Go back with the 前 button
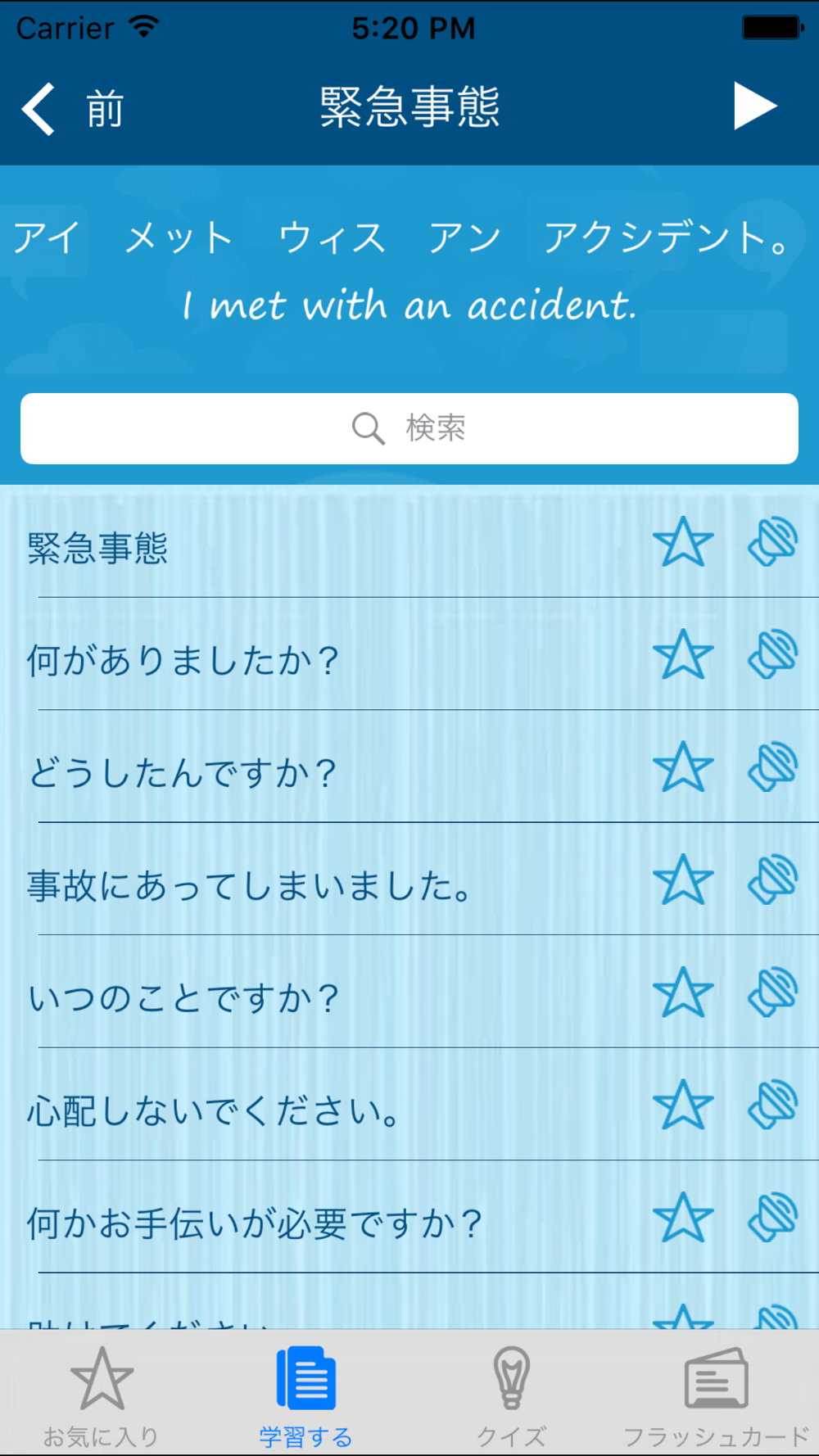This screenshot has width=819, height=1456. (74, 108)
